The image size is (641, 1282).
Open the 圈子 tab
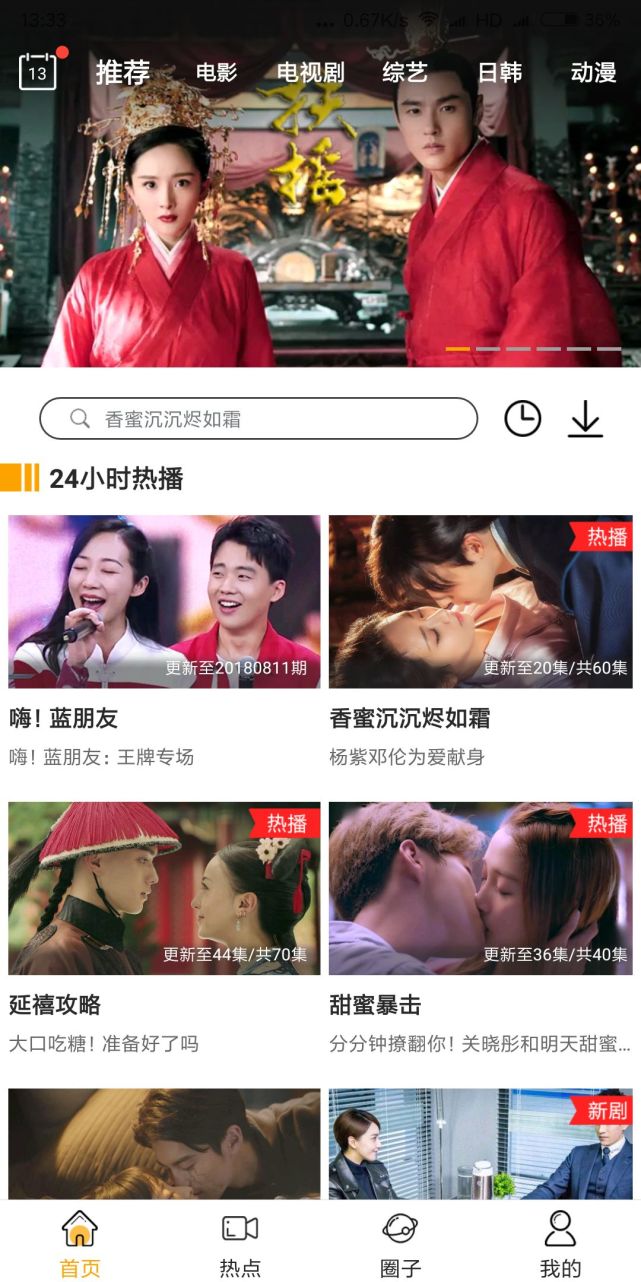400,1244
